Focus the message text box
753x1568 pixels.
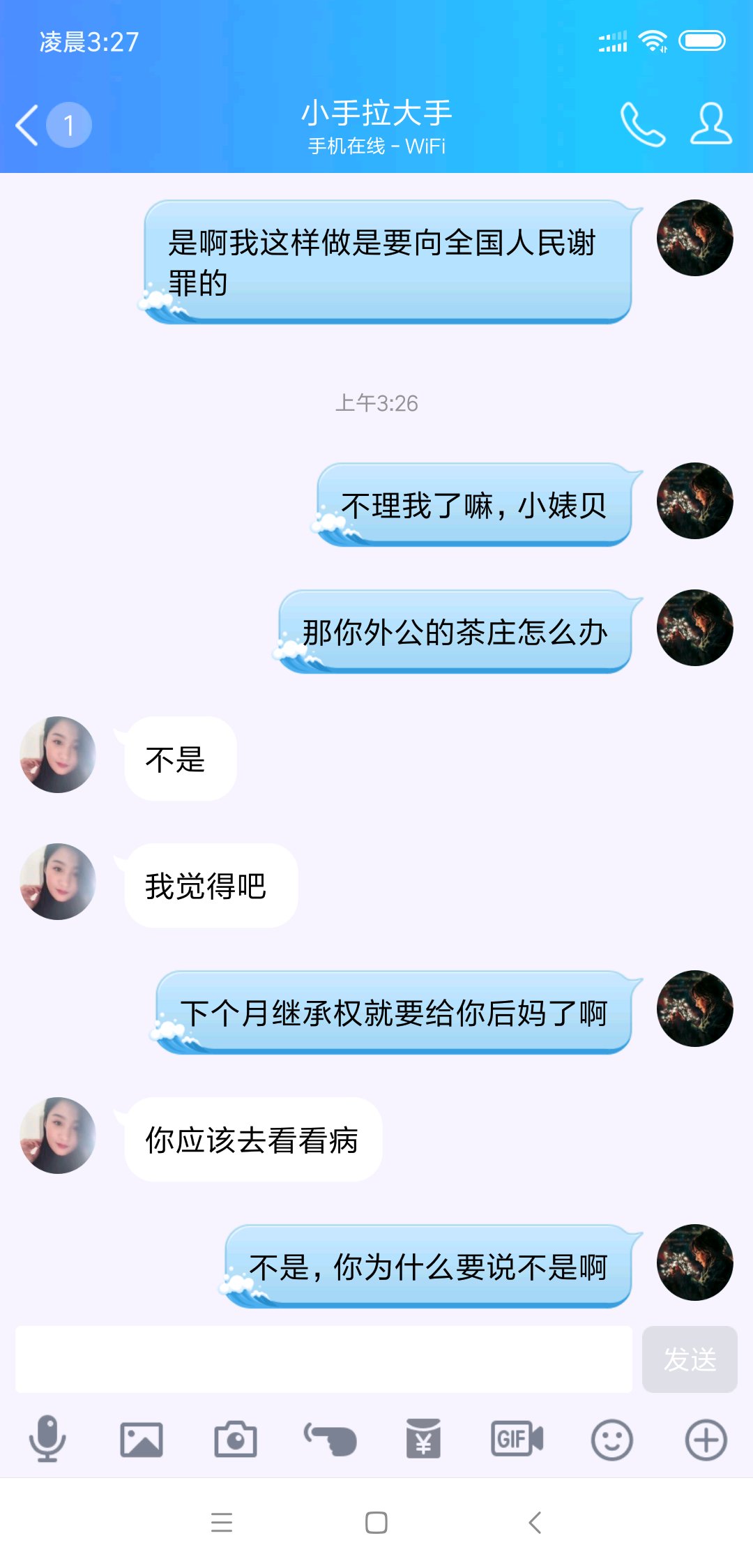pyautogui.click(x=324, y=1359)
